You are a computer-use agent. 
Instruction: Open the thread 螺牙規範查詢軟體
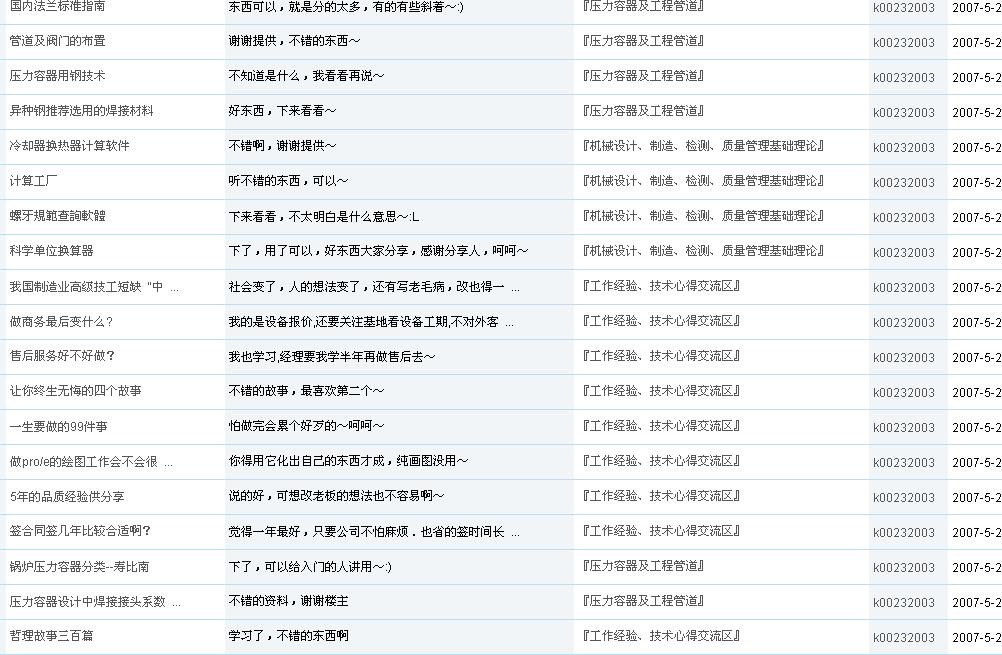pos(57,216)
